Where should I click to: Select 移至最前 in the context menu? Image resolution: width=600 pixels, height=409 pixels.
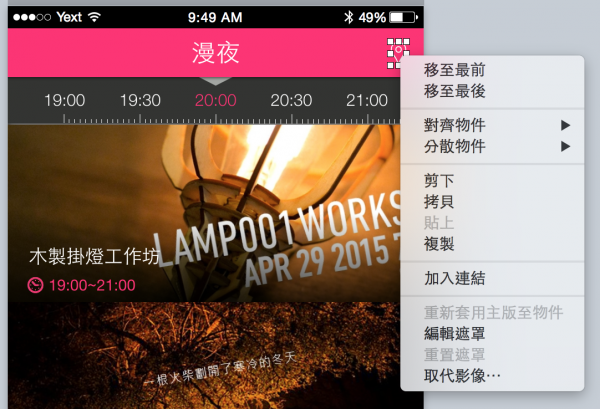click(455, 70)
